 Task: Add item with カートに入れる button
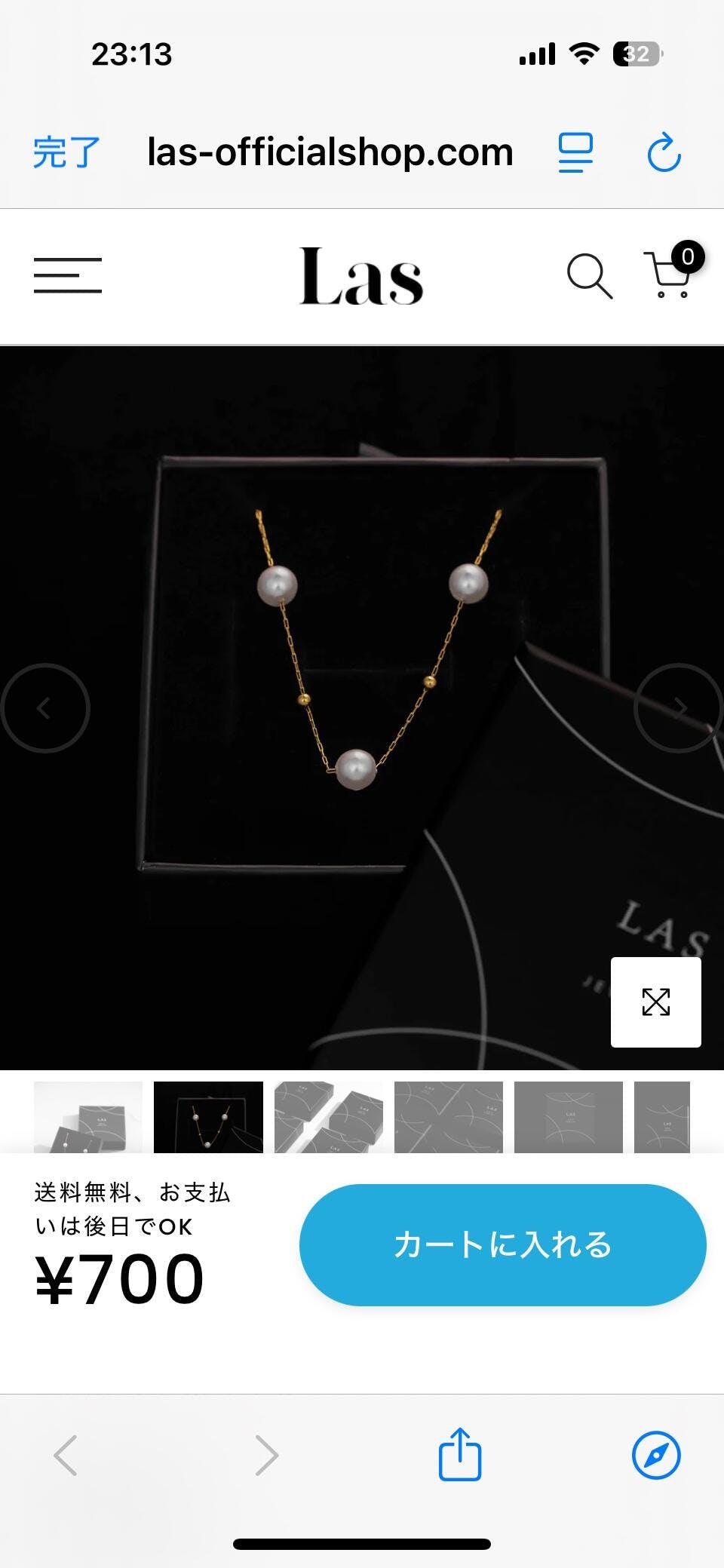[503, 1244]
